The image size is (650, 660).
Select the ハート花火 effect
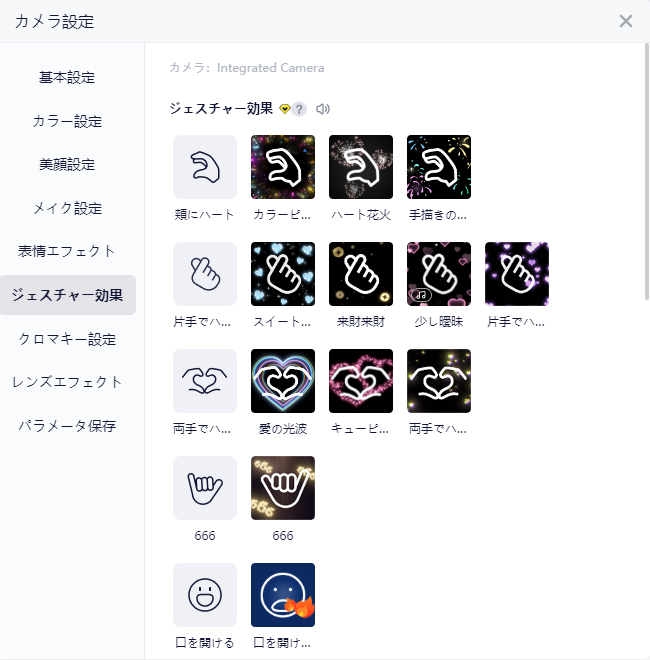coord(361,167)
